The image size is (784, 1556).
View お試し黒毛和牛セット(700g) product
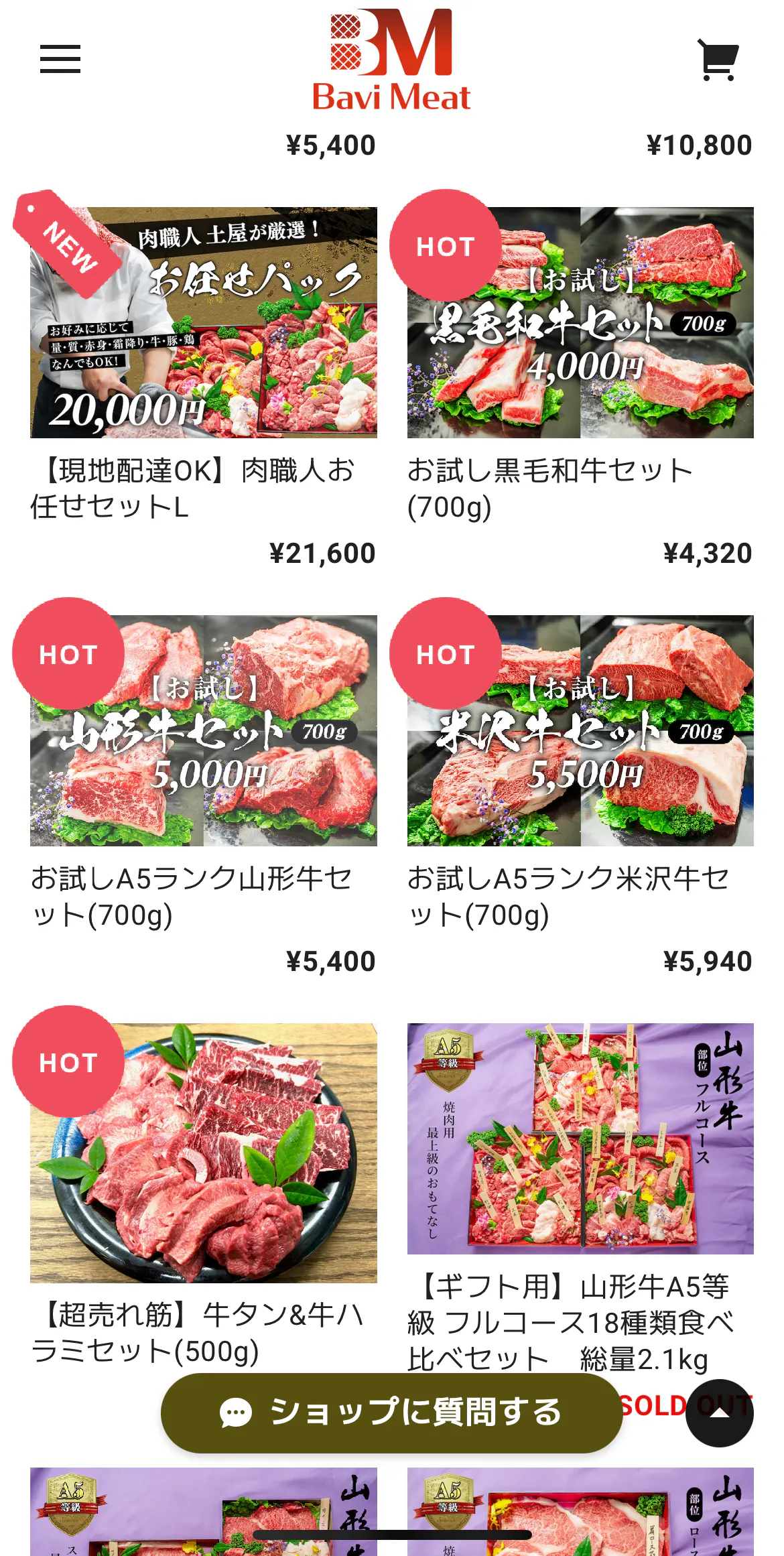(x=580, y=323)
